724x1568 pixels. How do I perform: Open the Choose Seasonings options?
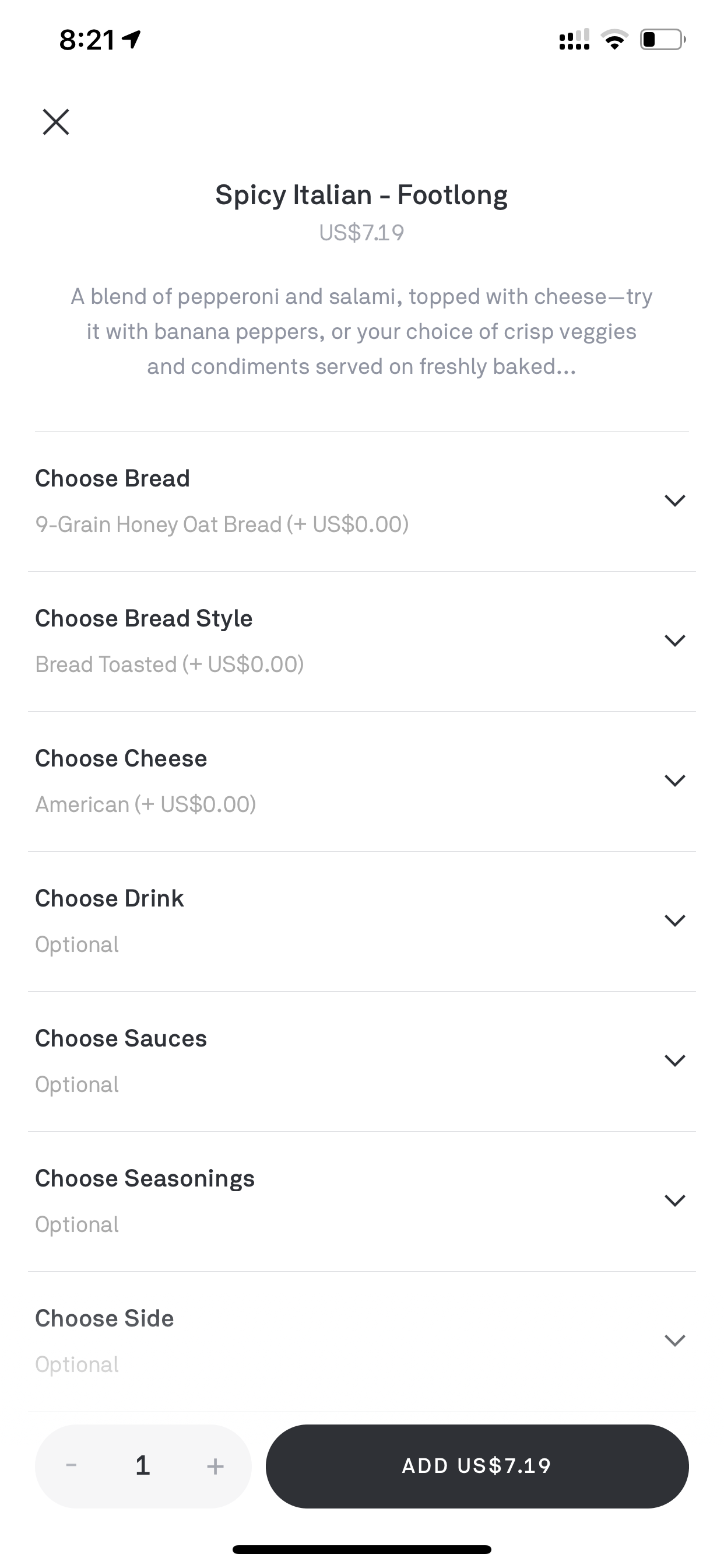pyautogui.click(x=361, y=1201)
